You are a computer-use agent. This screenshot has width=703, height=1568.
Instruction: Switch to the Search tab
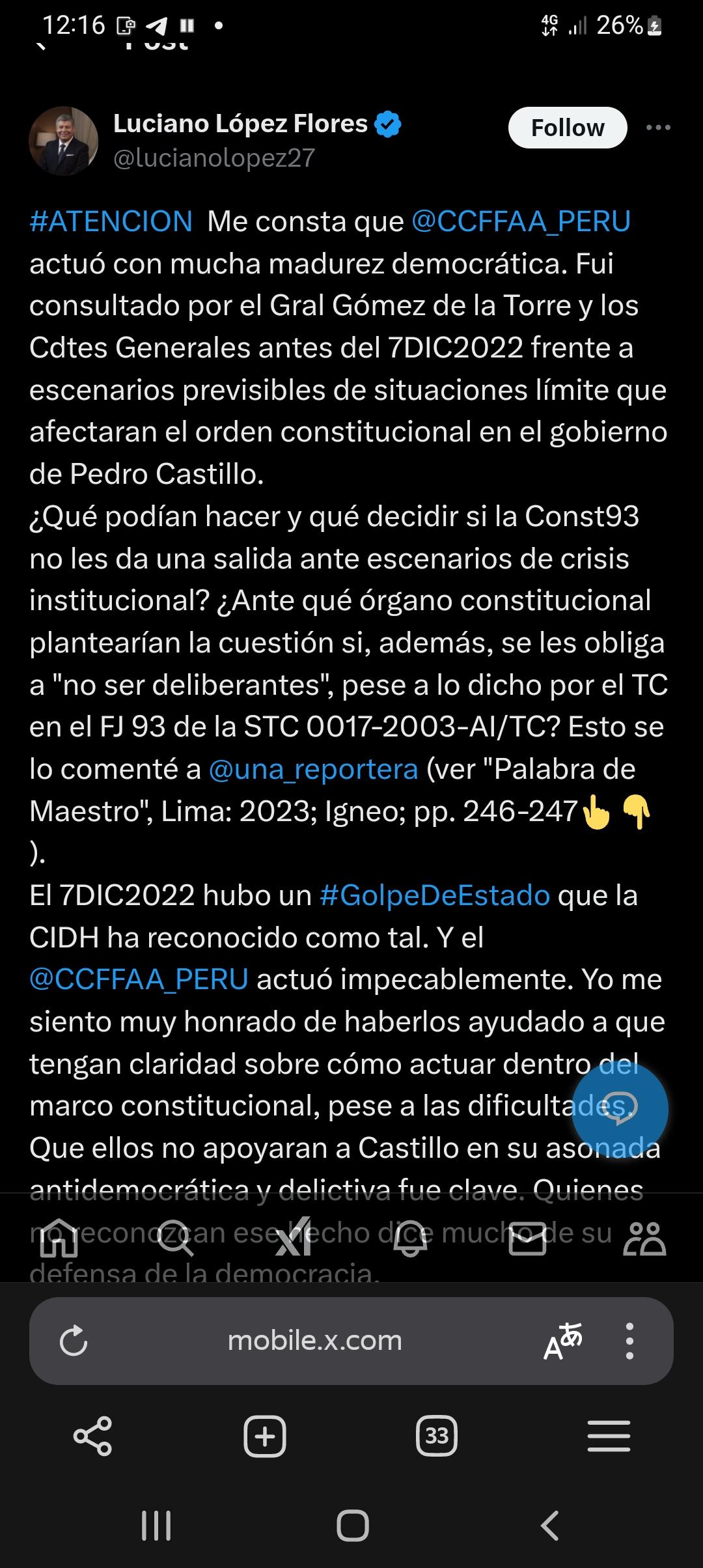[x=176, y=1239]
